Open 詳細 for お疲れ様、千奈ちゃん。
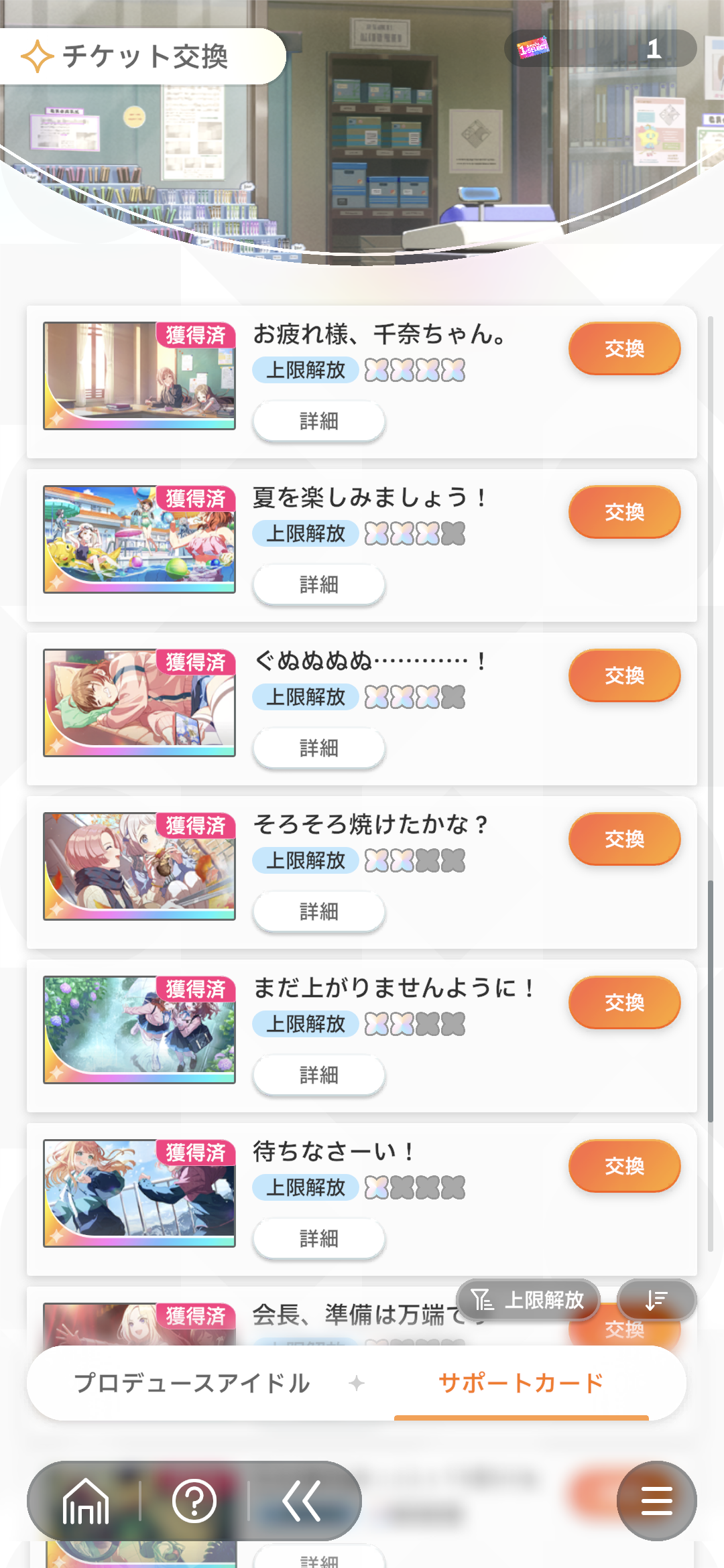The image size is (724, 1568). [319, 421]
